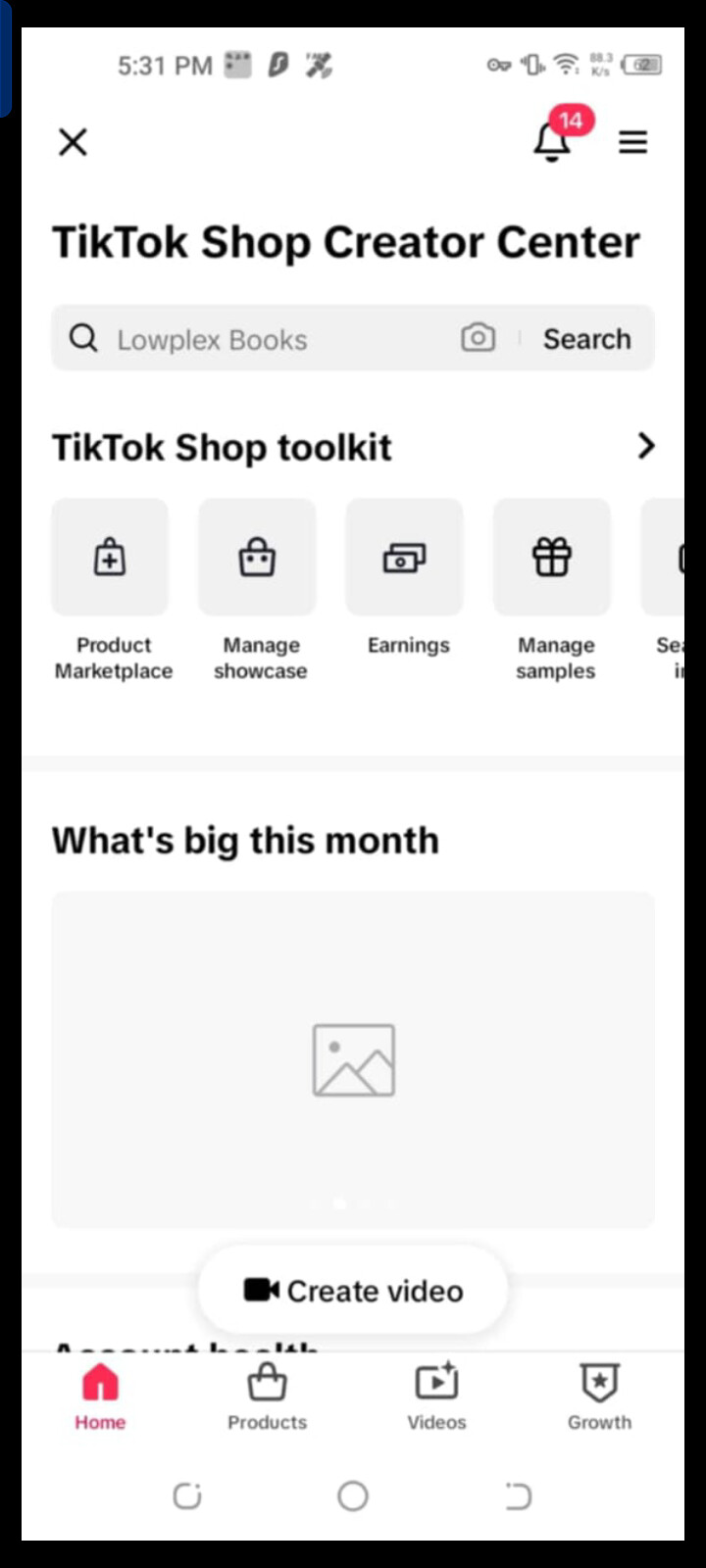Switch to the Videos tab
This screenshot has height=1568, width=706.
[436, 1396]
